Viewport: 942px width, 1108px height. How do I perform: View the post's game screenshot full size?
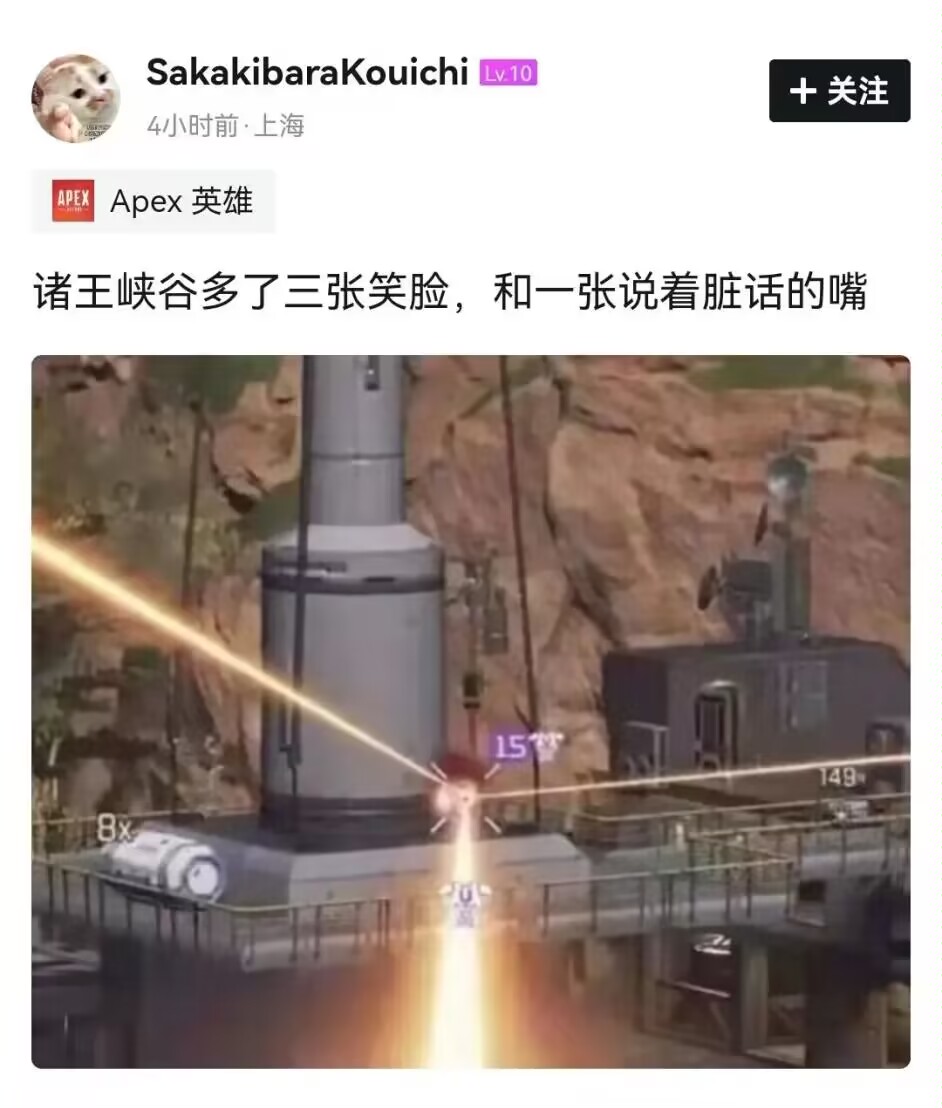tap(471, 711)
